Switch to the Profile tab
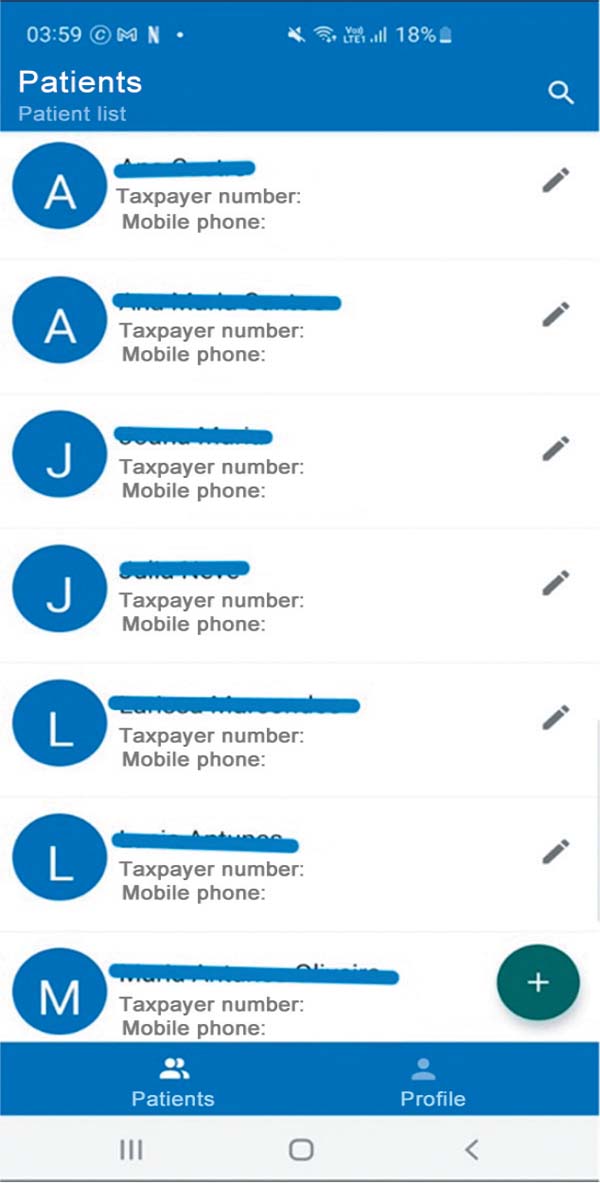600x1183 pixels. click(x=432, y=1083)
